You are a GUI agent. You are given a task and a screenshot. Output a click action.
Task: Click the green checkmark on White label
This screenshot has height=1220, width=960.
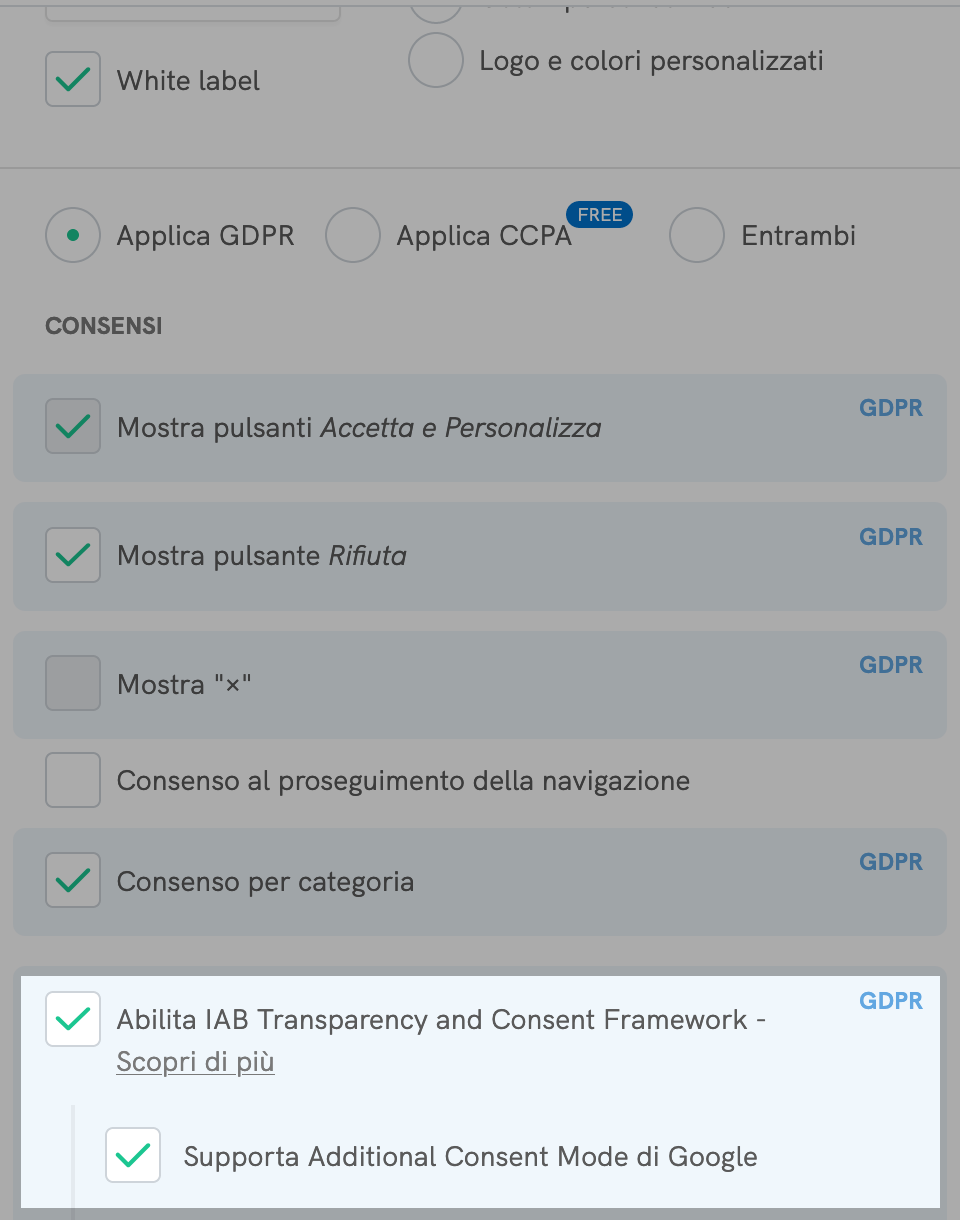[72, 79]
